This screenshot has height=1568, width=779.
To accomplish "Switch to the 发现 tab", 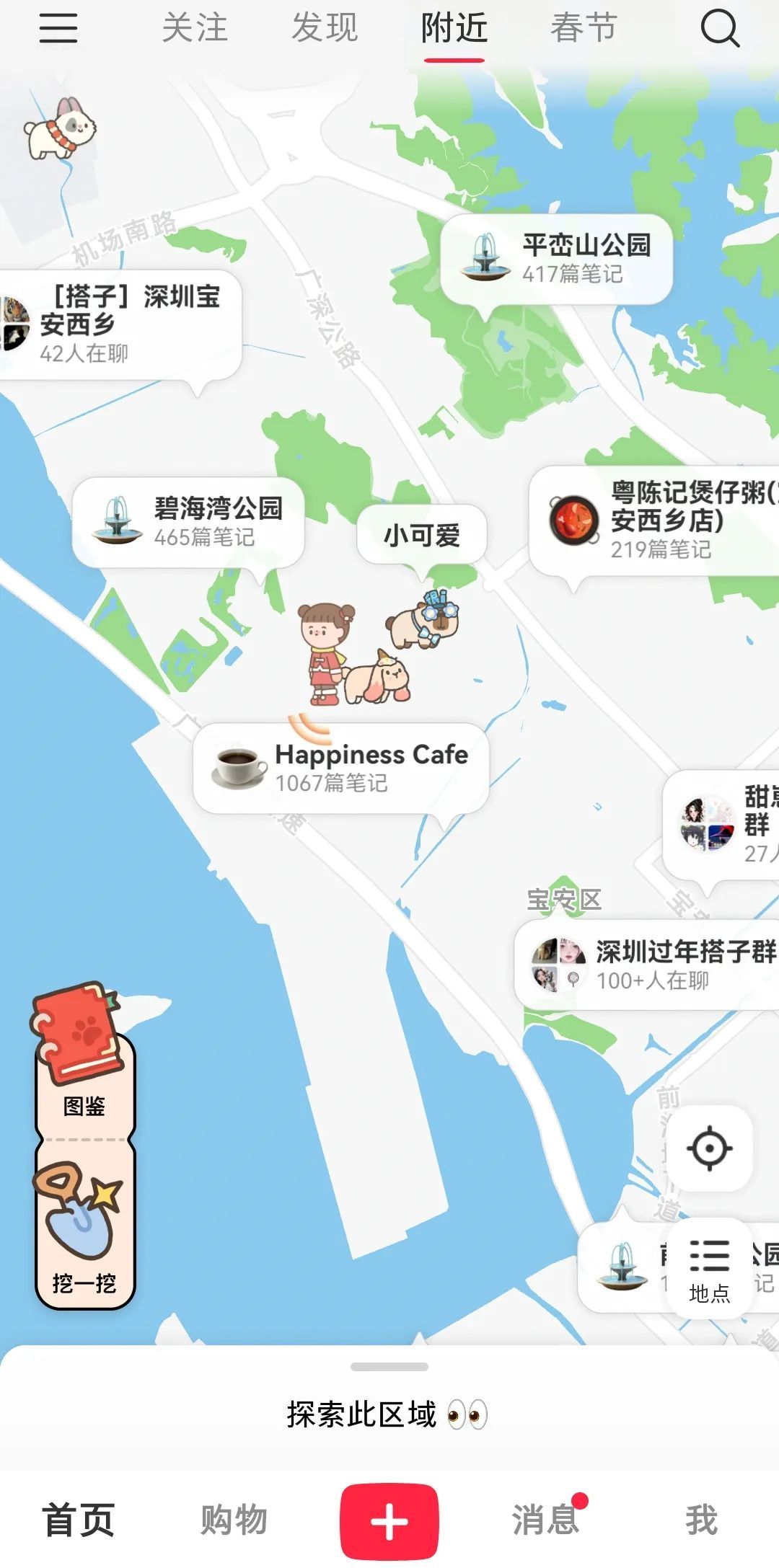I will click(x=325, y=29).
